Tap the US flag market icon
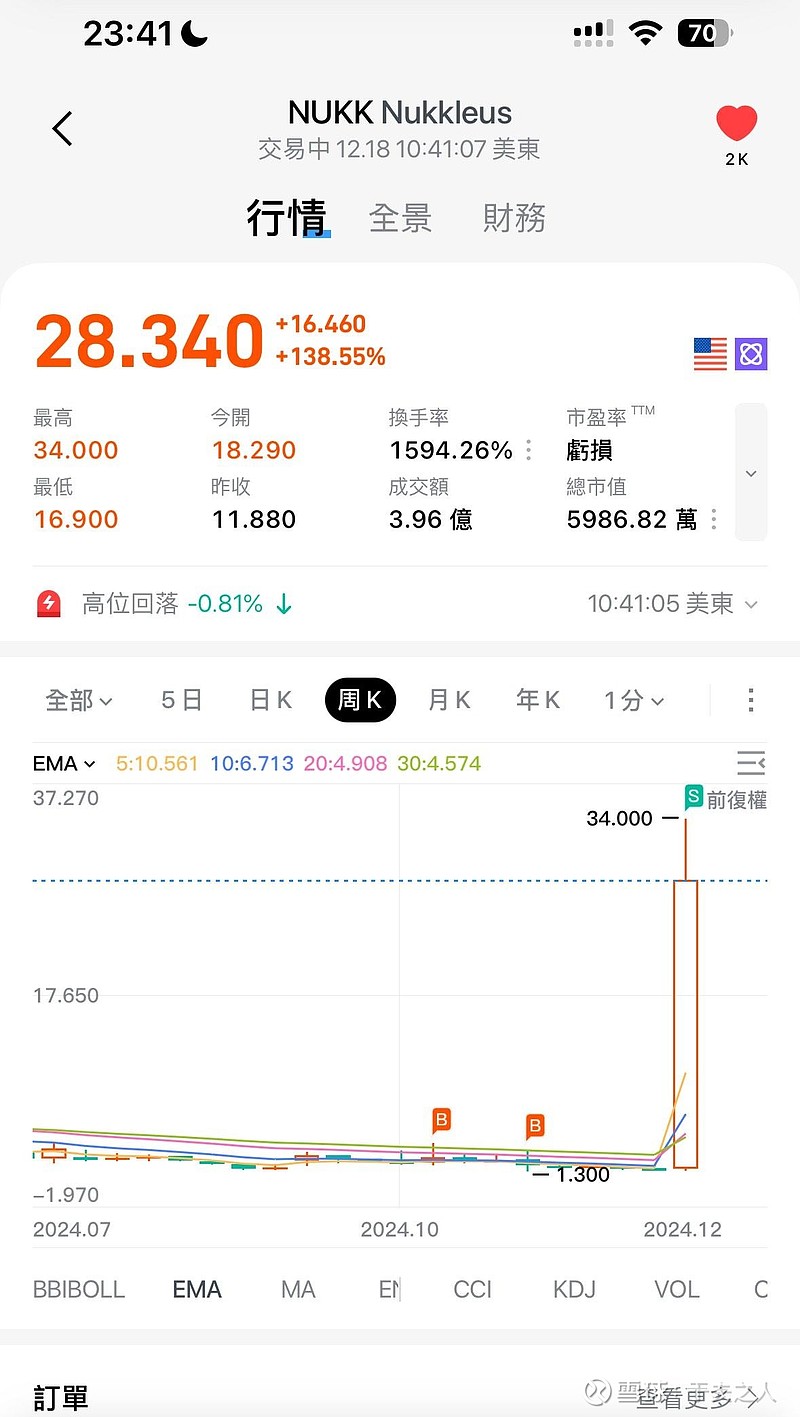The height and width of the screenshot is (1417, 800). click(x=710, y=354)
